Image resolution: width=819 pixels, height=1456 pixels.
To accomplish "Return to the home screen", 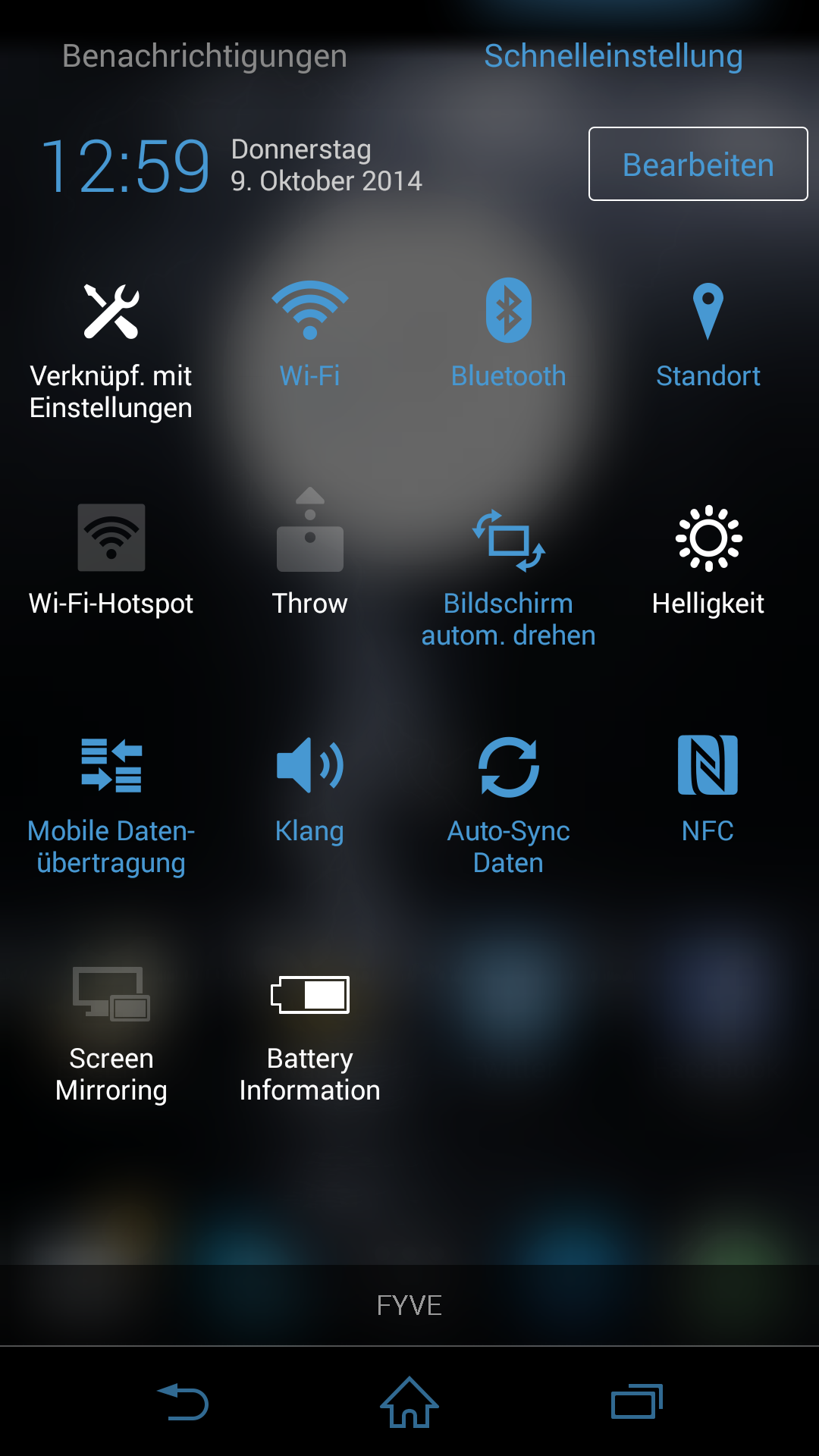I will 409,1401.
